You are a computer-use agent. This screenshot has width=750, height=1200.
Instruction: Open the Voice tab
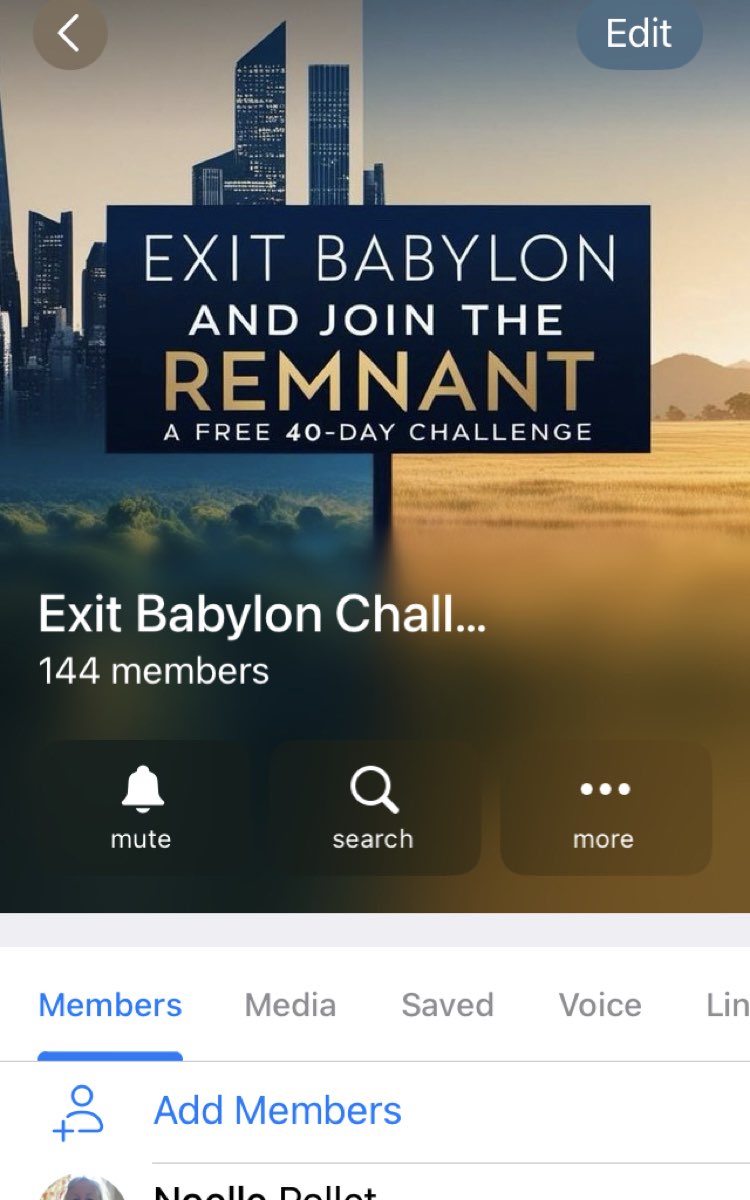(600, 1005)
